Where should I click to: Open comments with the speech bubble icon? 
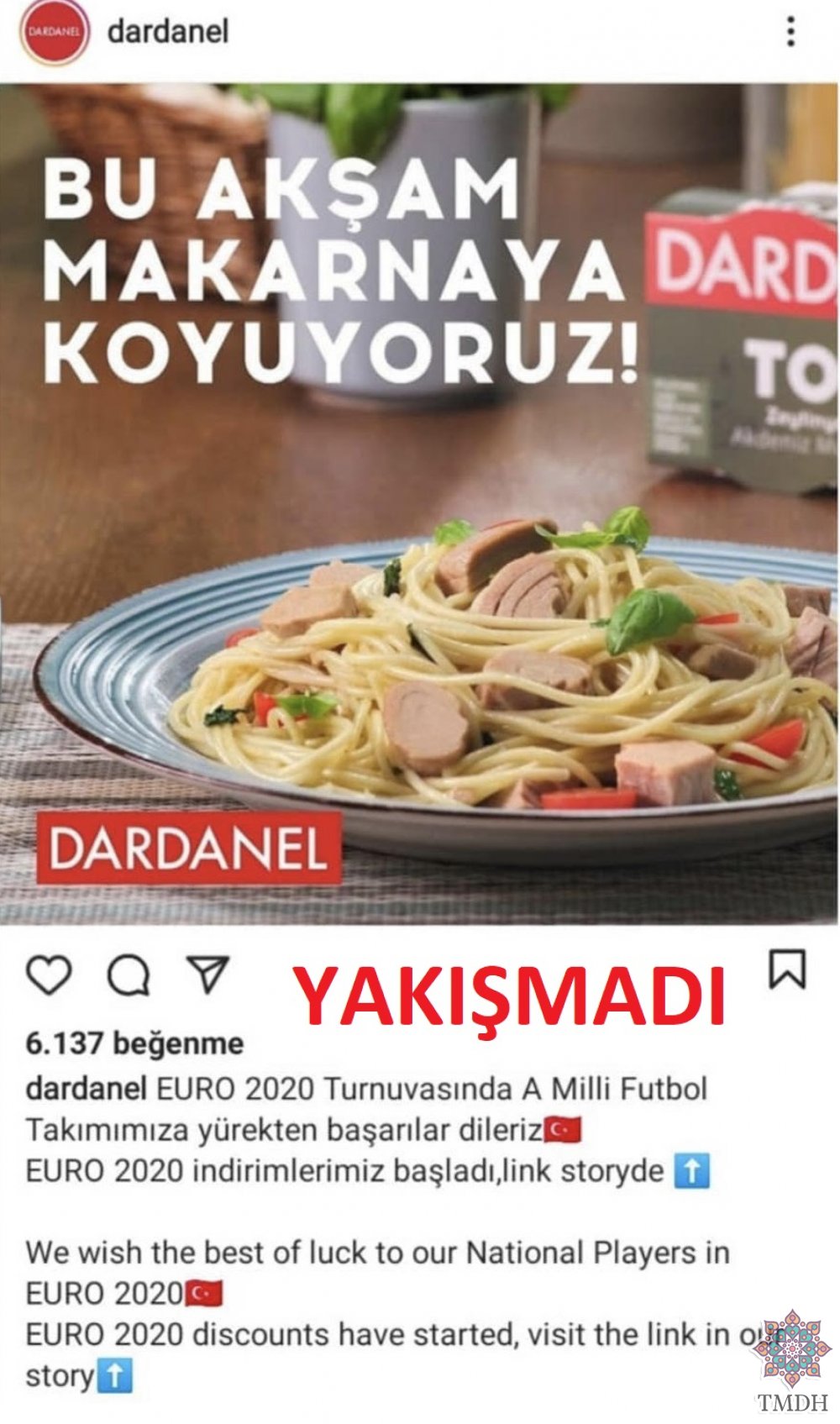(129, 975)
